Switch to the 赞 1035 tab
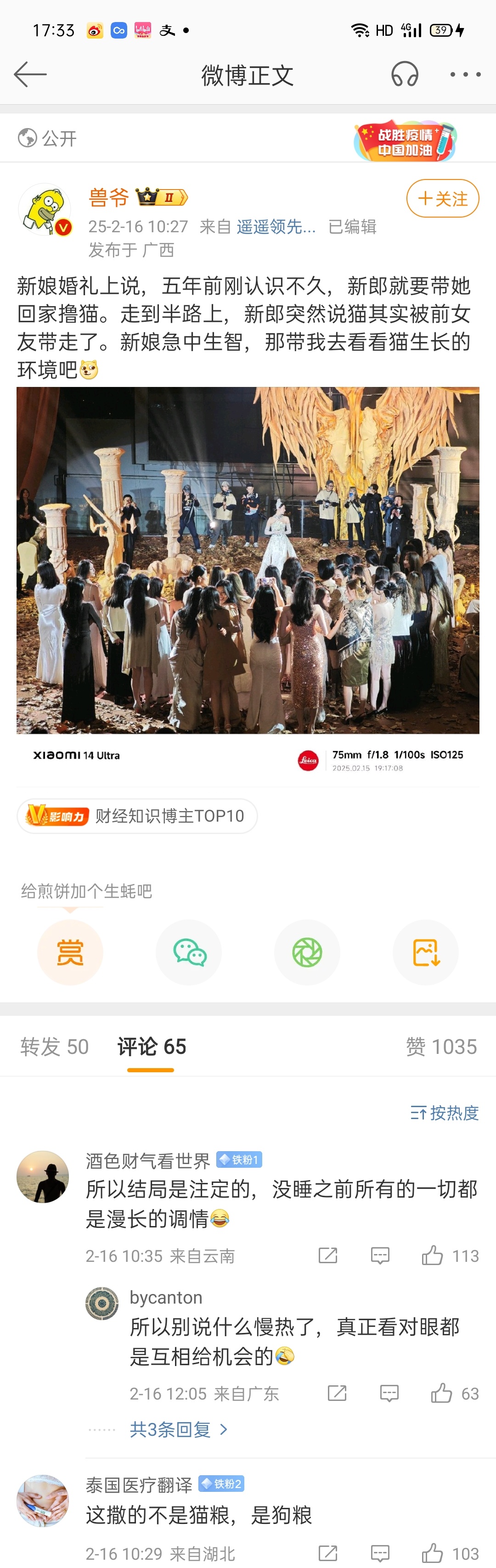The image size is (496, 1568). (x=441, y=1047)
